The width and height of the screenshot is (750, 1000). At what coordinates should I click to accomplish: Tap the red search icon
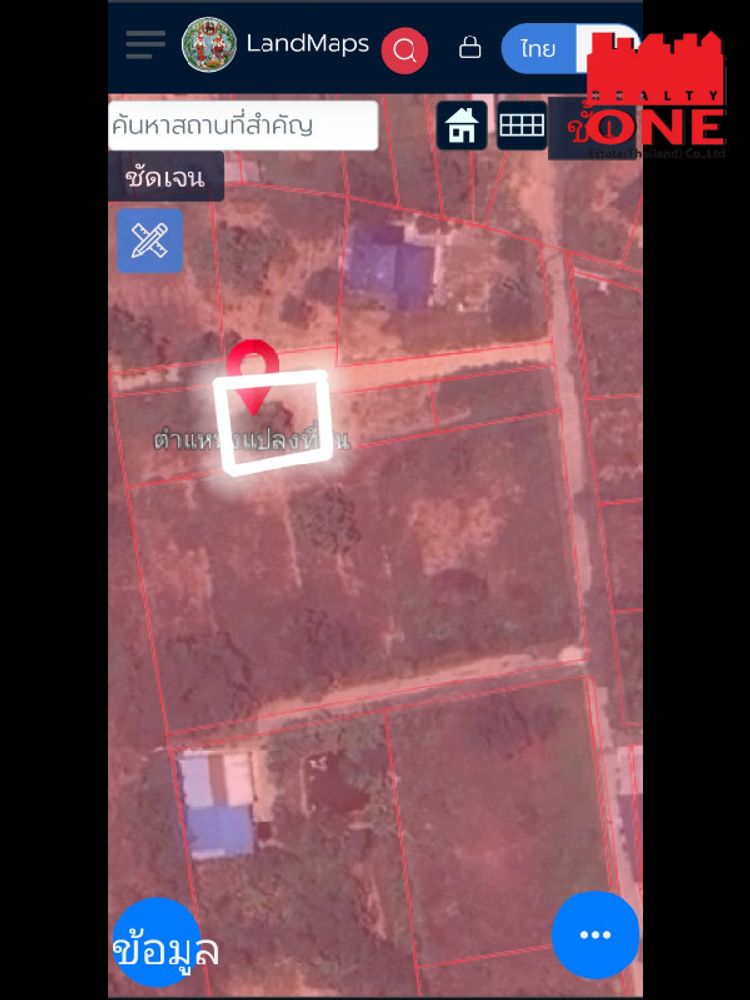tap(404, 50)
